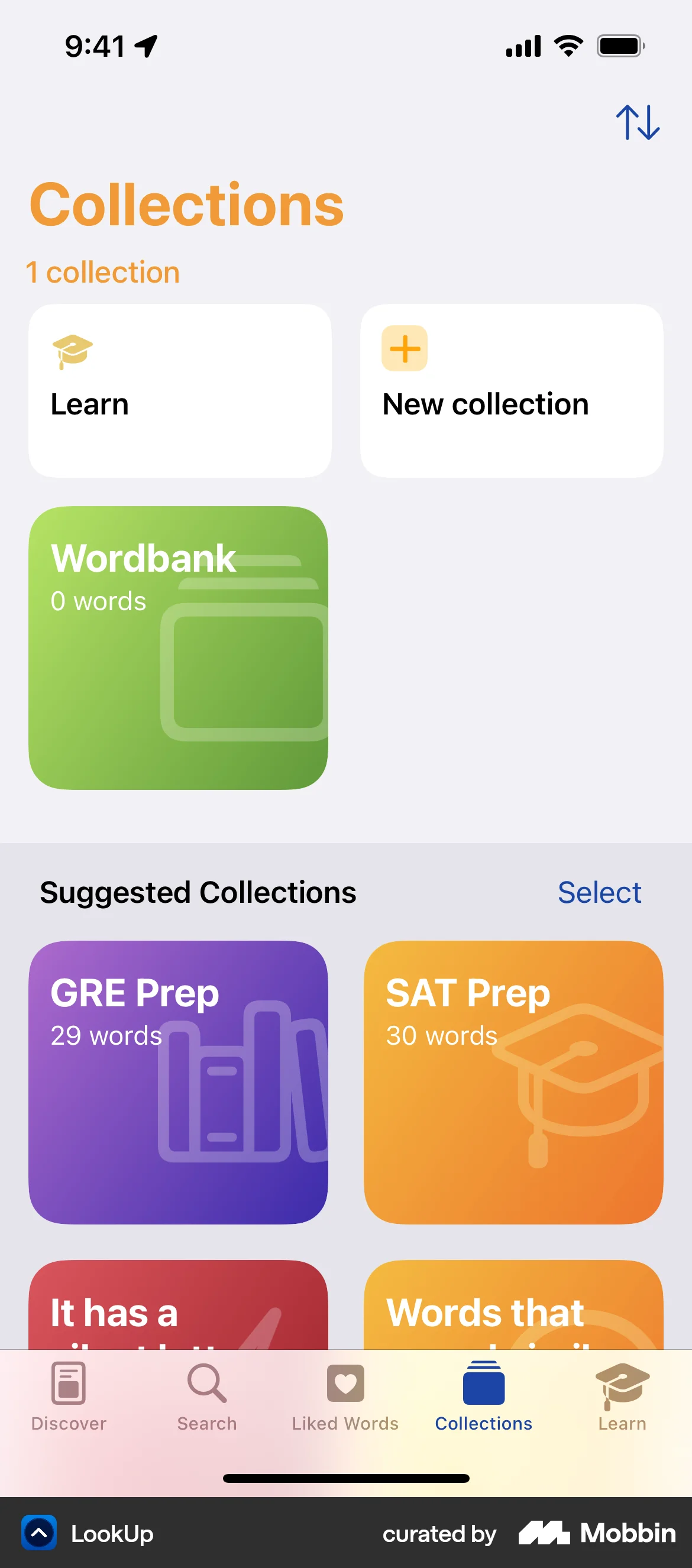Open Liked Words via the heart icon

(345, 1383)
